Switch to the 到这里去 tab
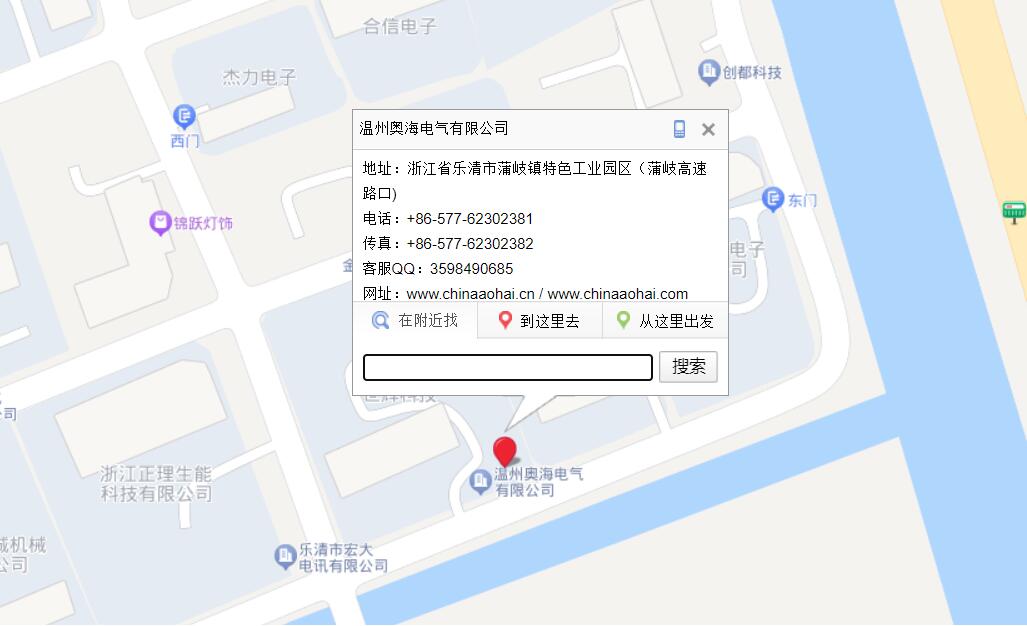Image resolution: width=1027 pixels, height=626 pixels. pyautogui.click(x=539, y=321)
